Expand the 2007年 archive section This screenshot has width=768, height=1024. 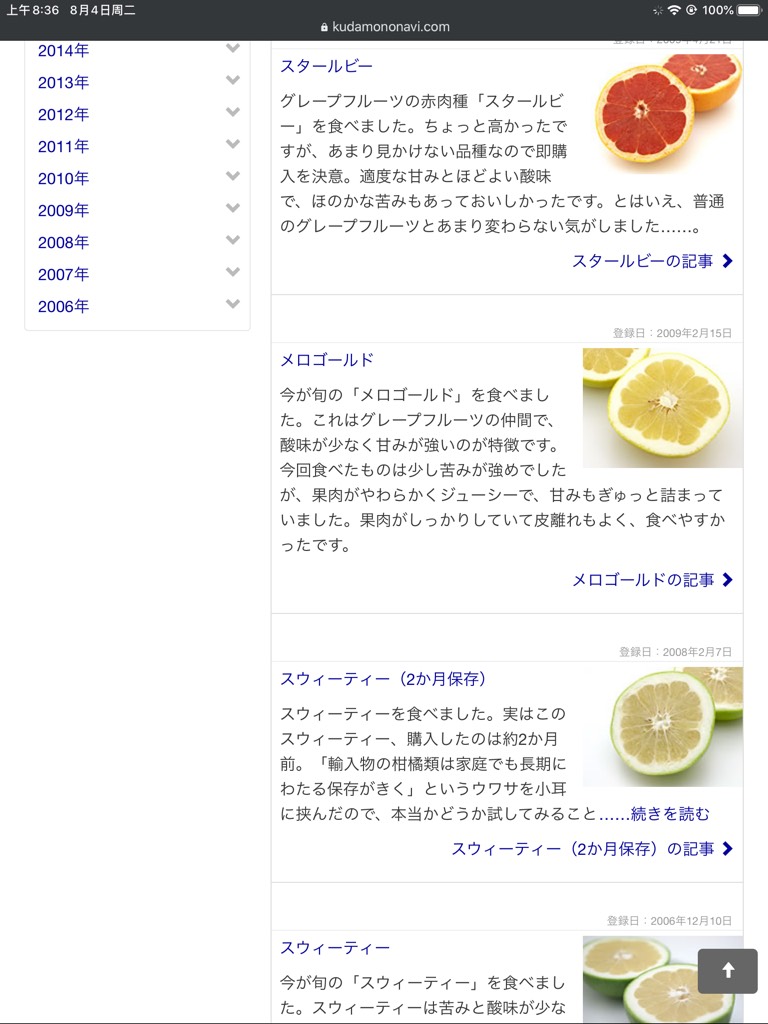coord(233,274)
